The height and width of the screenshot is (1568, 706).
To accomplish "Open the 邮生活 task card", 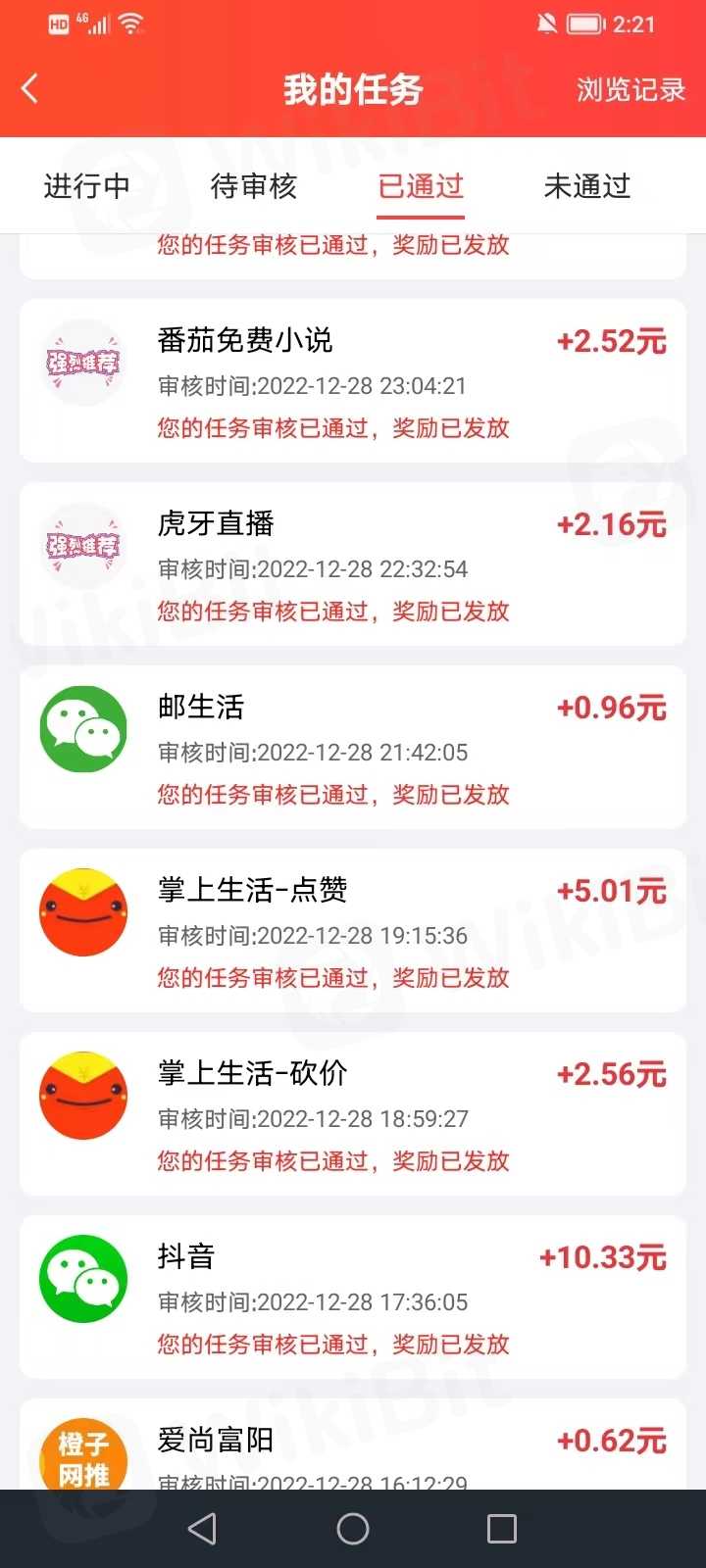I will coord(353,747).
